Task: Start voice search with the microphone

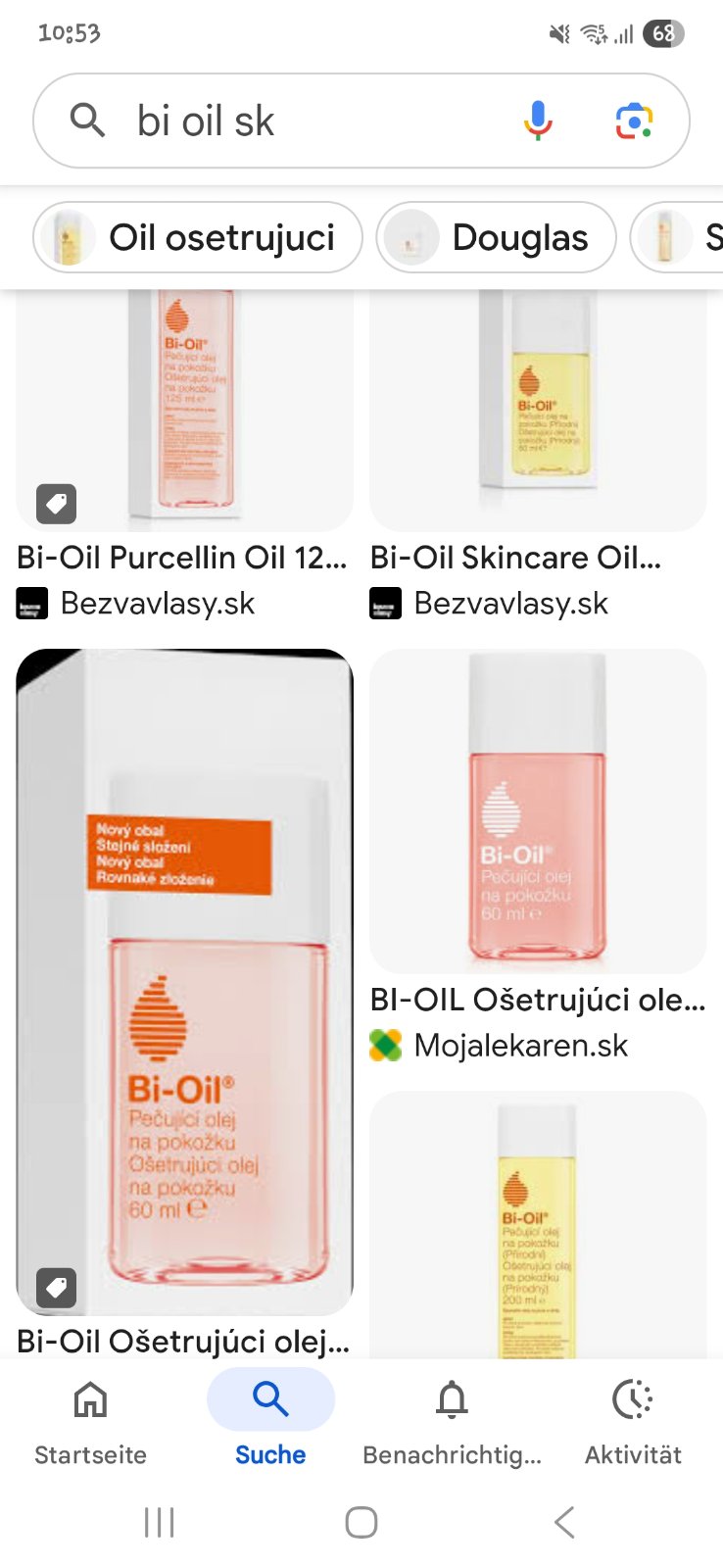Action: (x=537, y=122)
